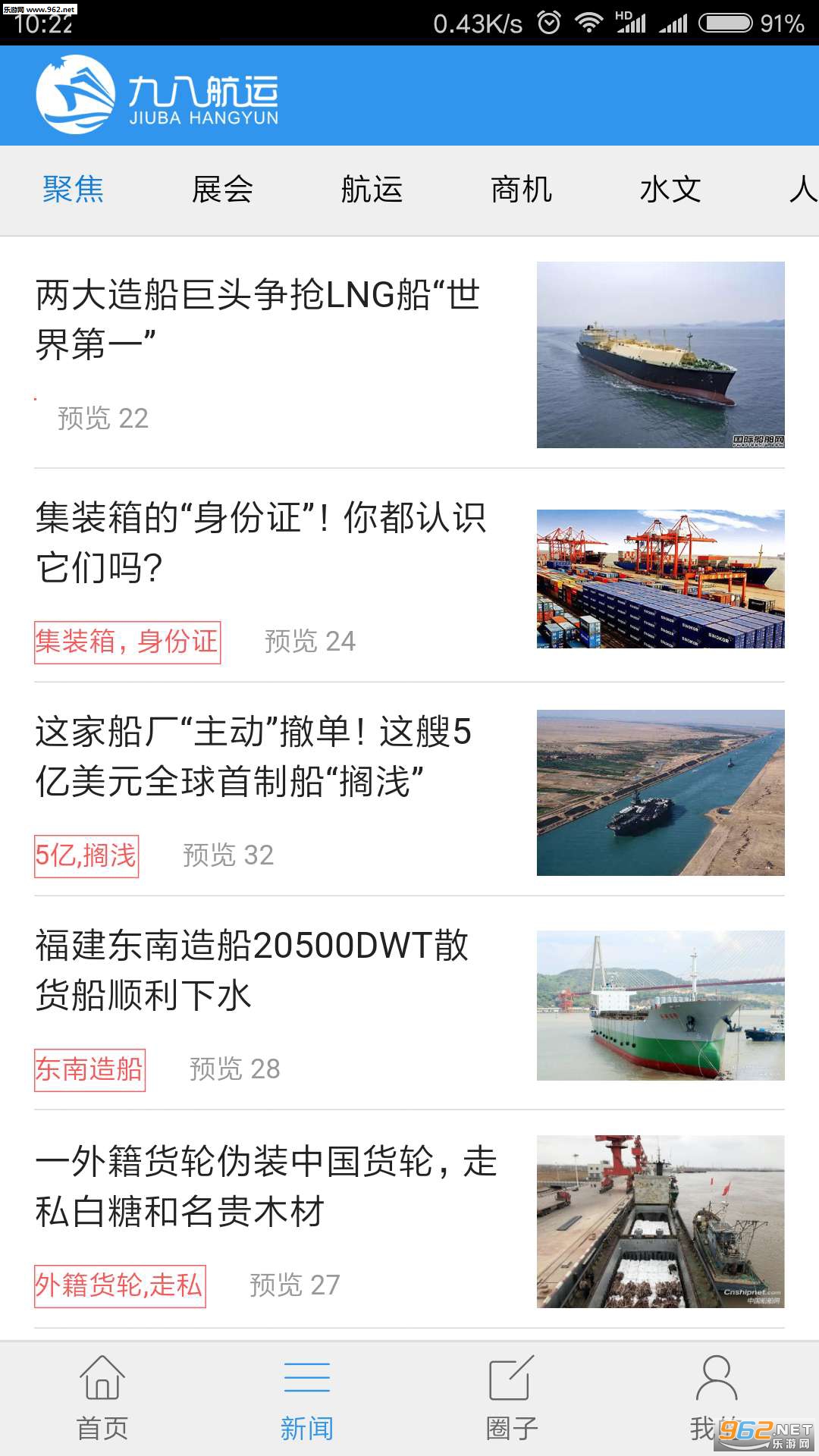Switch to the 水文 tab
This screenshot has width=819, height=1456.
[670, 190]
